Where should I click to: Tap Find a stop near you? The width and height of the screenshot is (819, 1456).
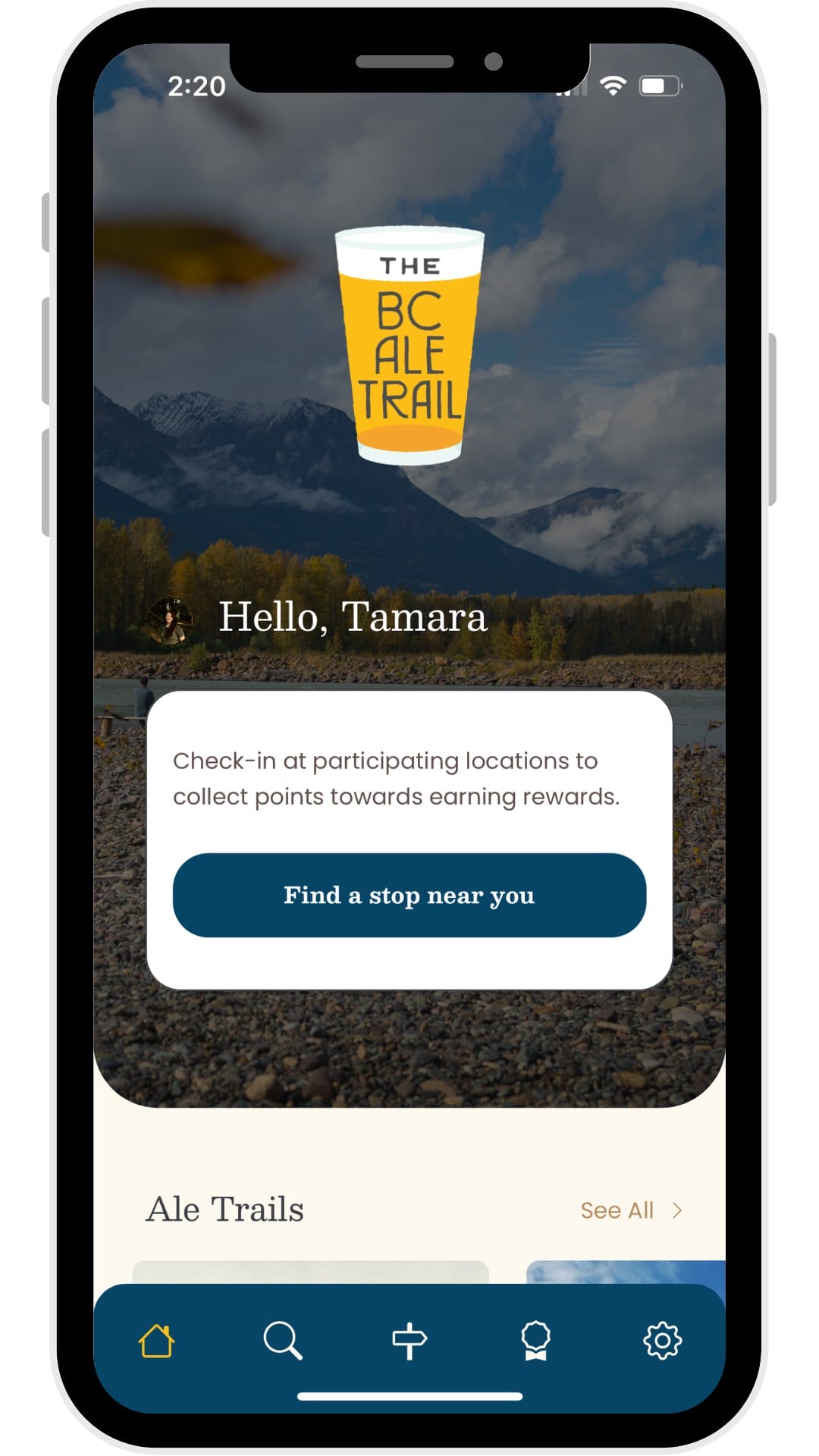[409, 895]
